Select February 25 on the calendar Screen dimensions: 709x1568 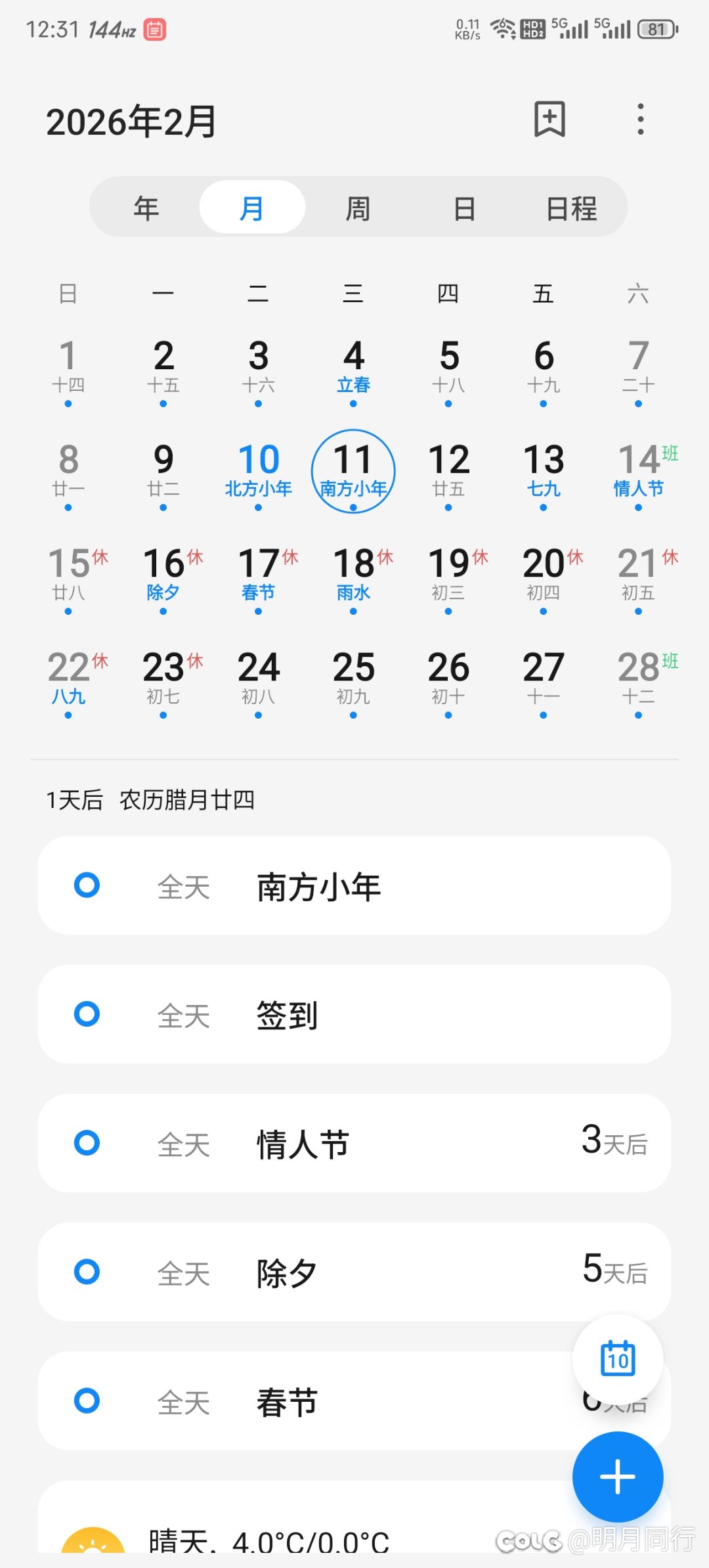[x=354, y=677]
